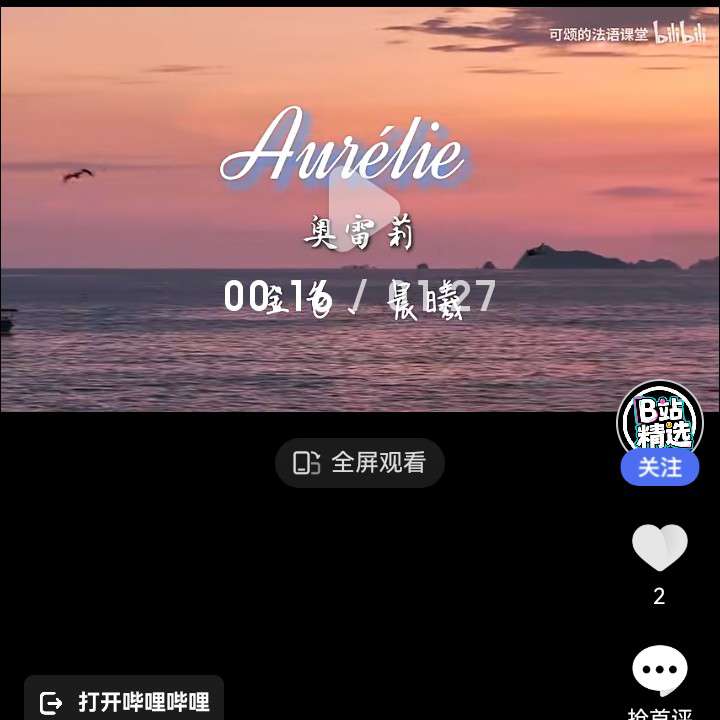Watch the video in full screen

(x=360, y=463)
